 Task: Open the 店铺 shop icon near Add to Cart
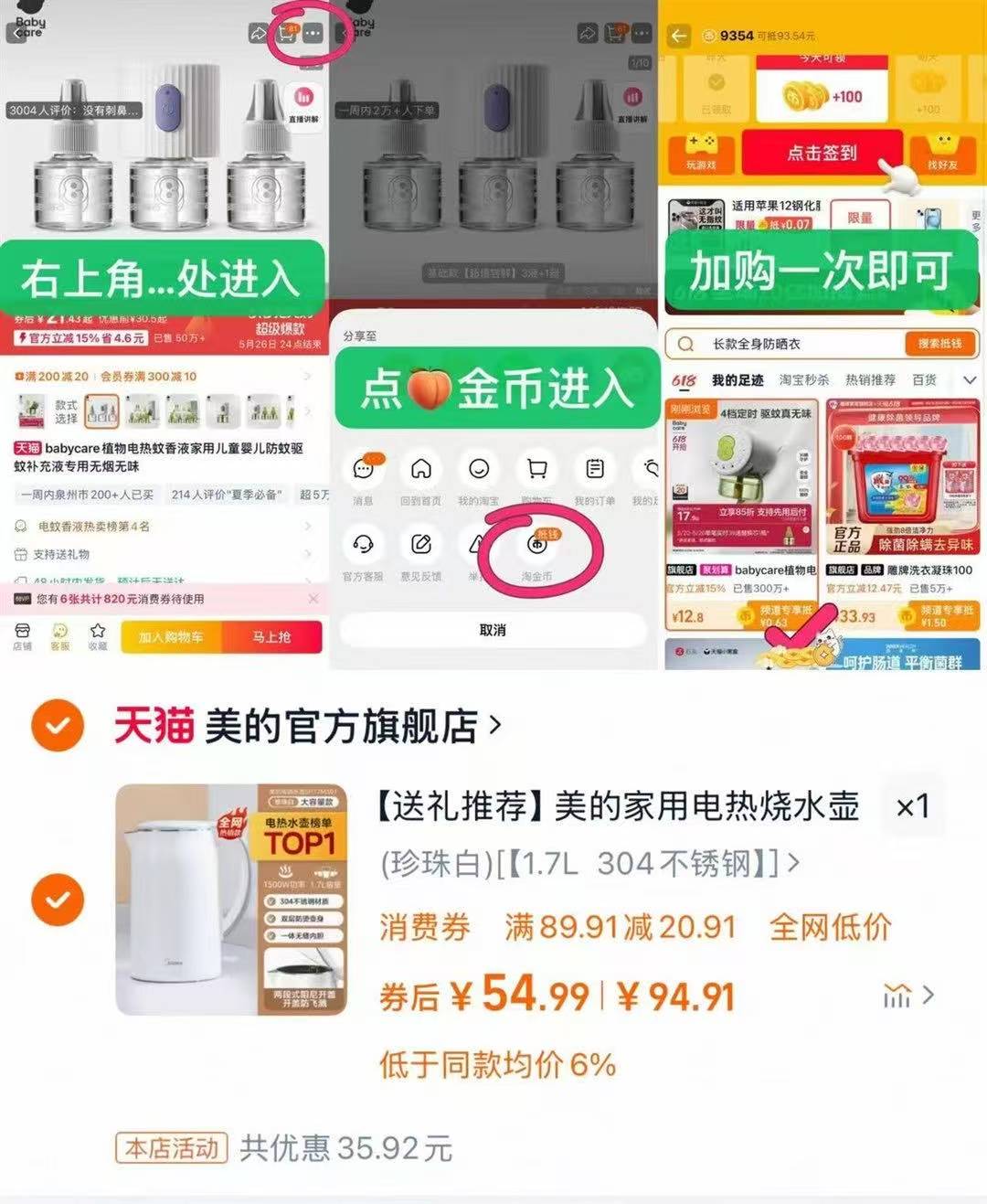coord(25,634)
